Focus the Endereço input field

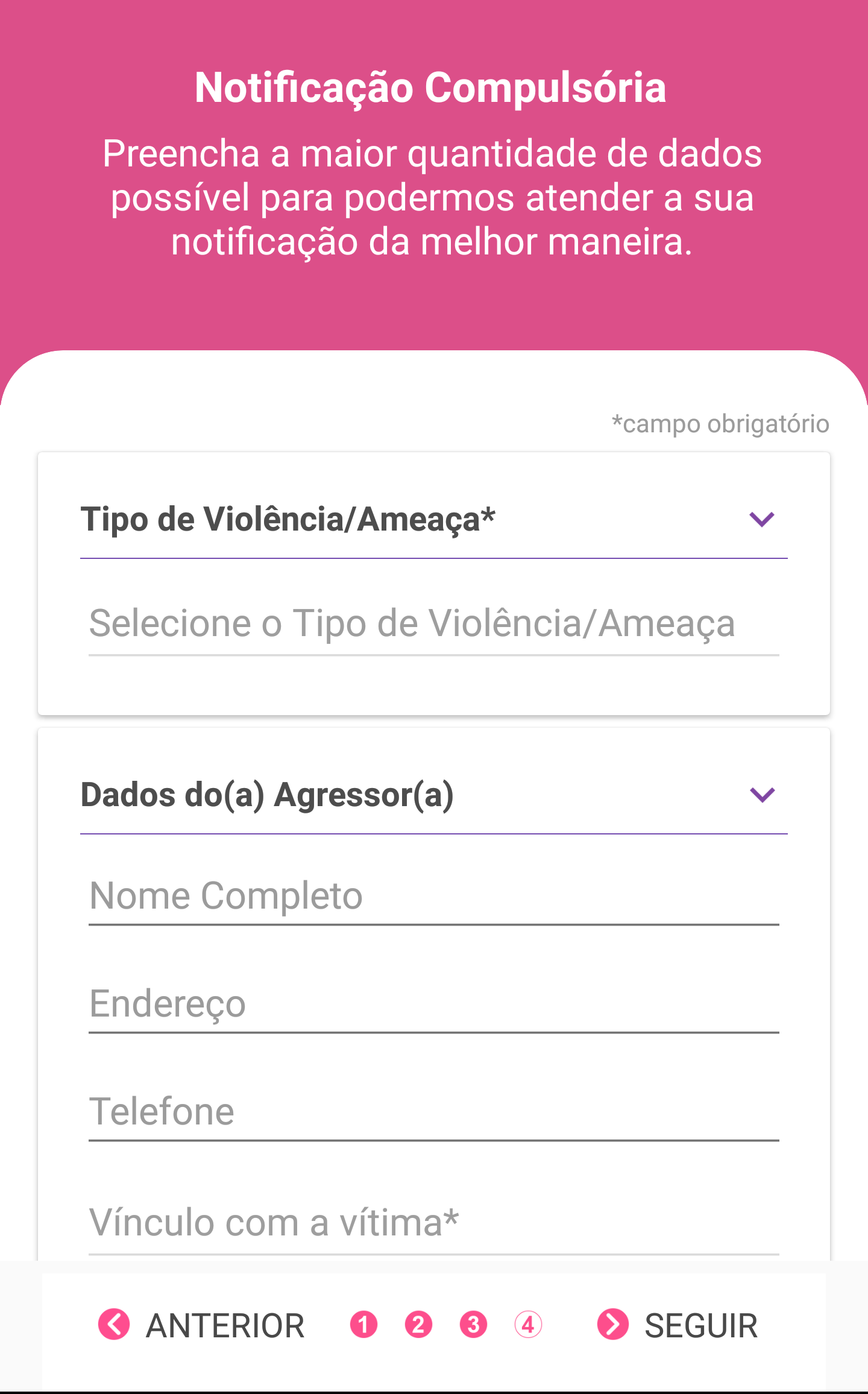[x=434, y=1005]
